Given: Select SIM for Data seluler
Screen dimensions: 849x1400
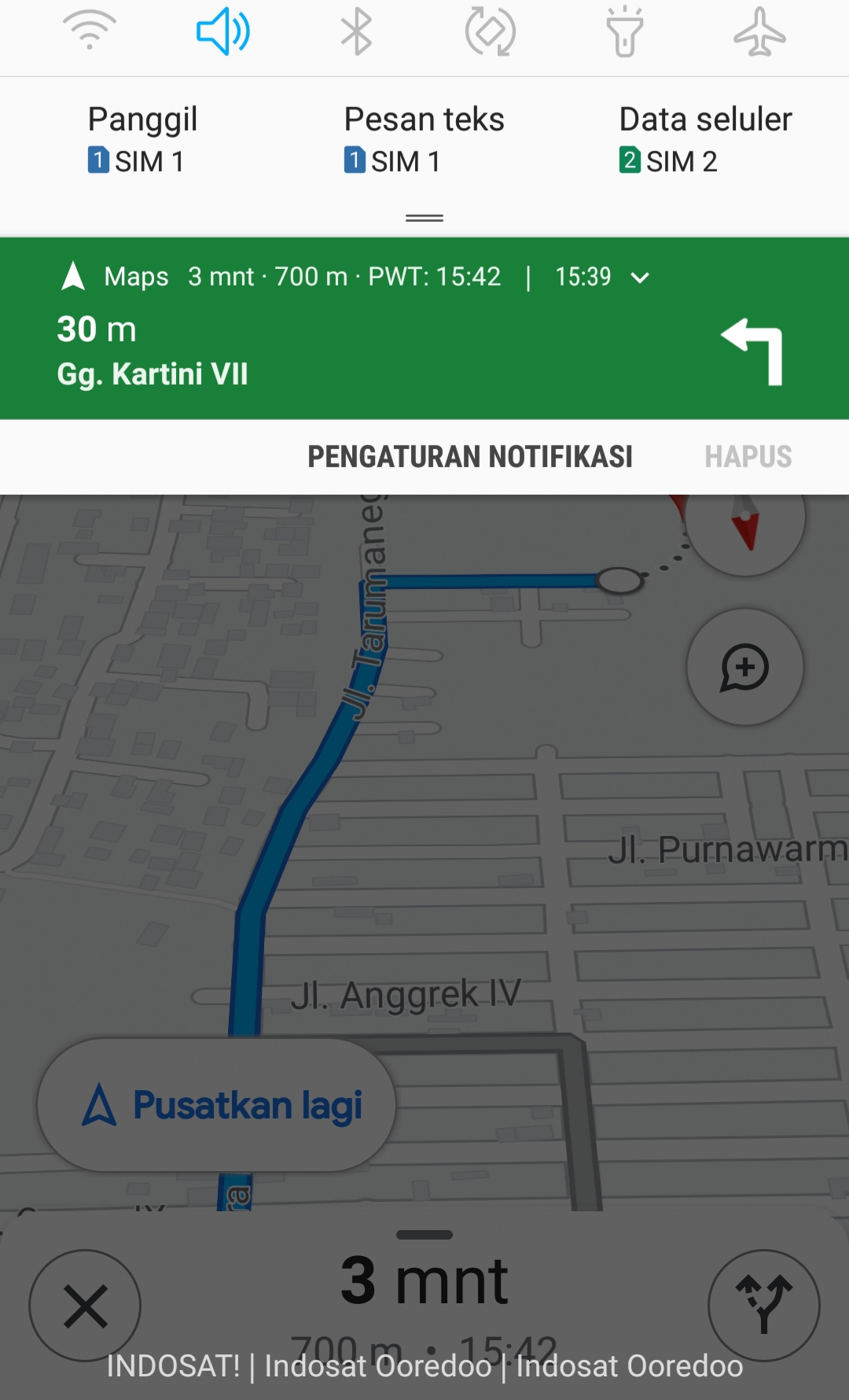Looking at the screenshot, I should [705, 140].
